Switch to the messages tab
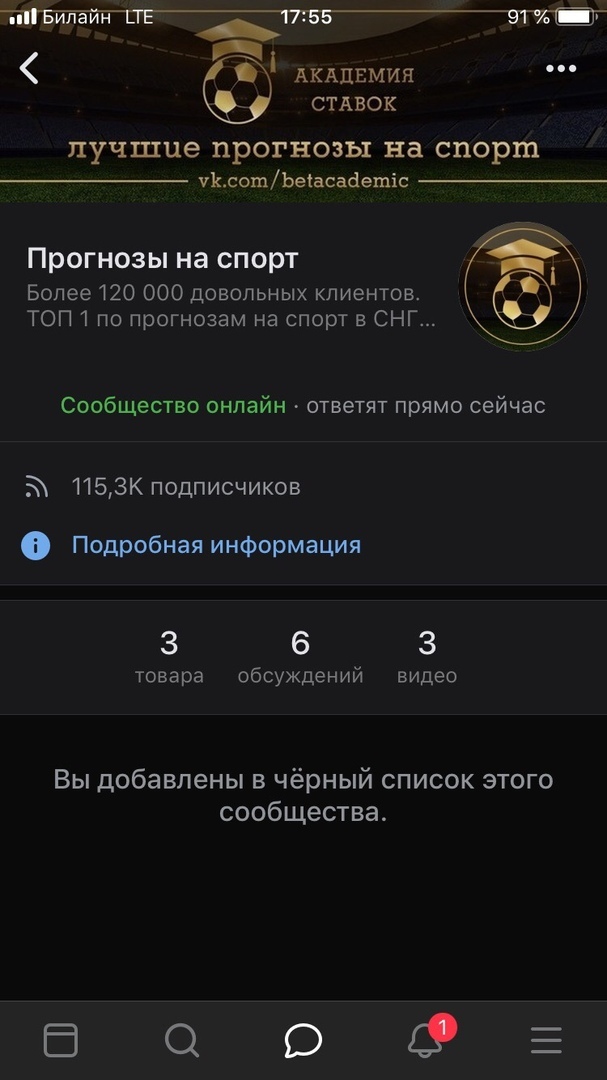 click(303, 1041)
